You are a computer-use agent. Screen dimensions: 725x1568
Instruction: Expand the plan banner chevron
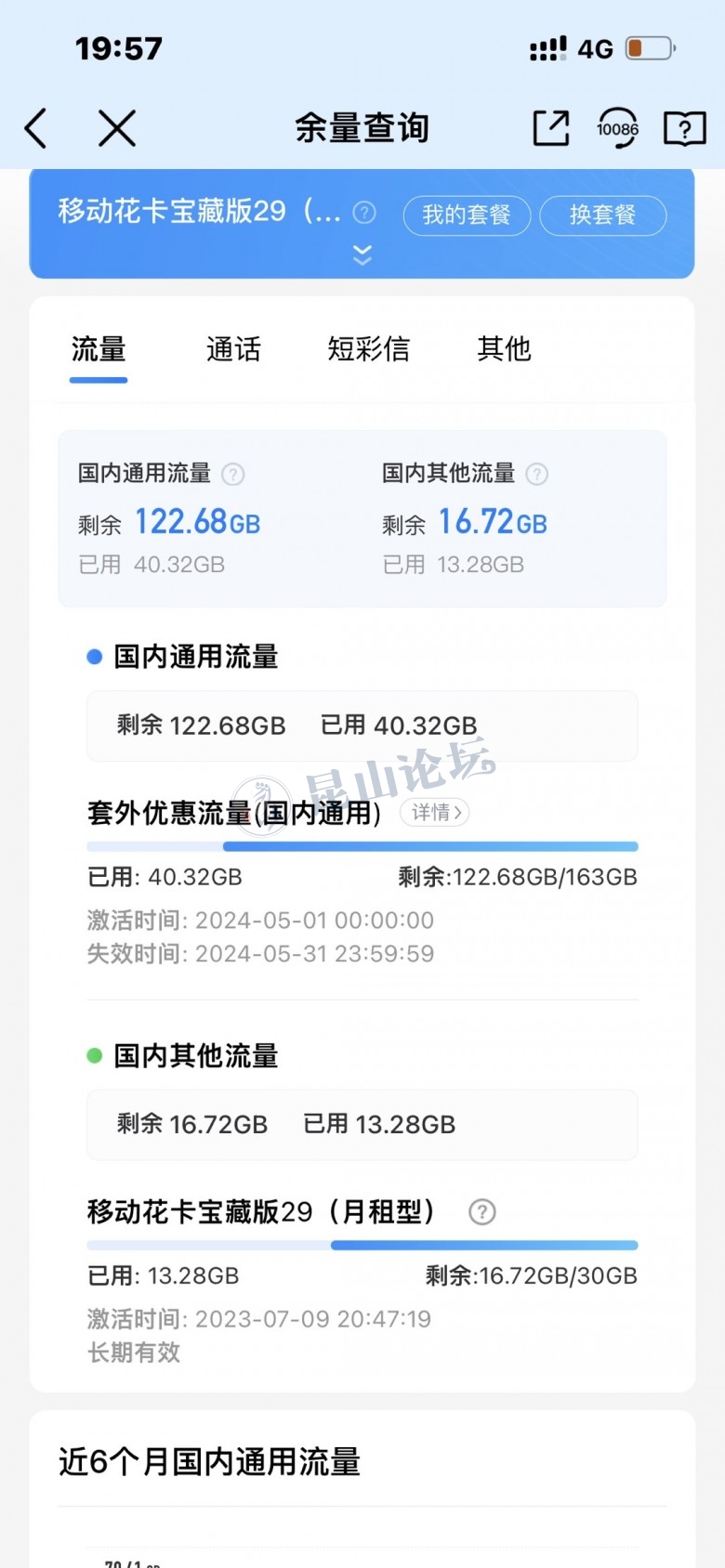pyautogui.click(x=362, y=255)
